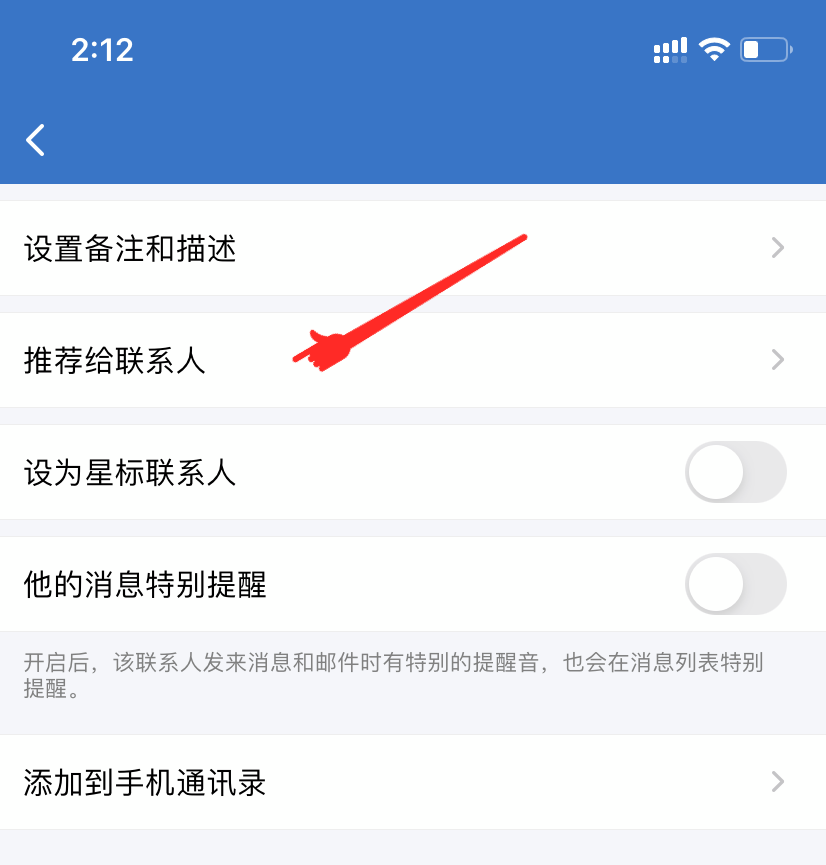The width and height of the screenshot is (826, 865).
Task: Tap 添加到手机通讯录 to add contact
Action: click(x=143, y=784)
